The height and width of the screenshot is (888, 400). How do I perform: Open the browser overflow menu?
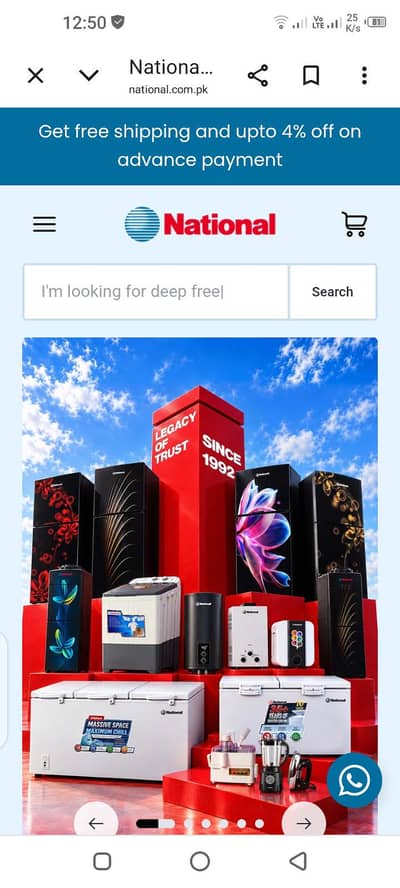pos(364,75)
